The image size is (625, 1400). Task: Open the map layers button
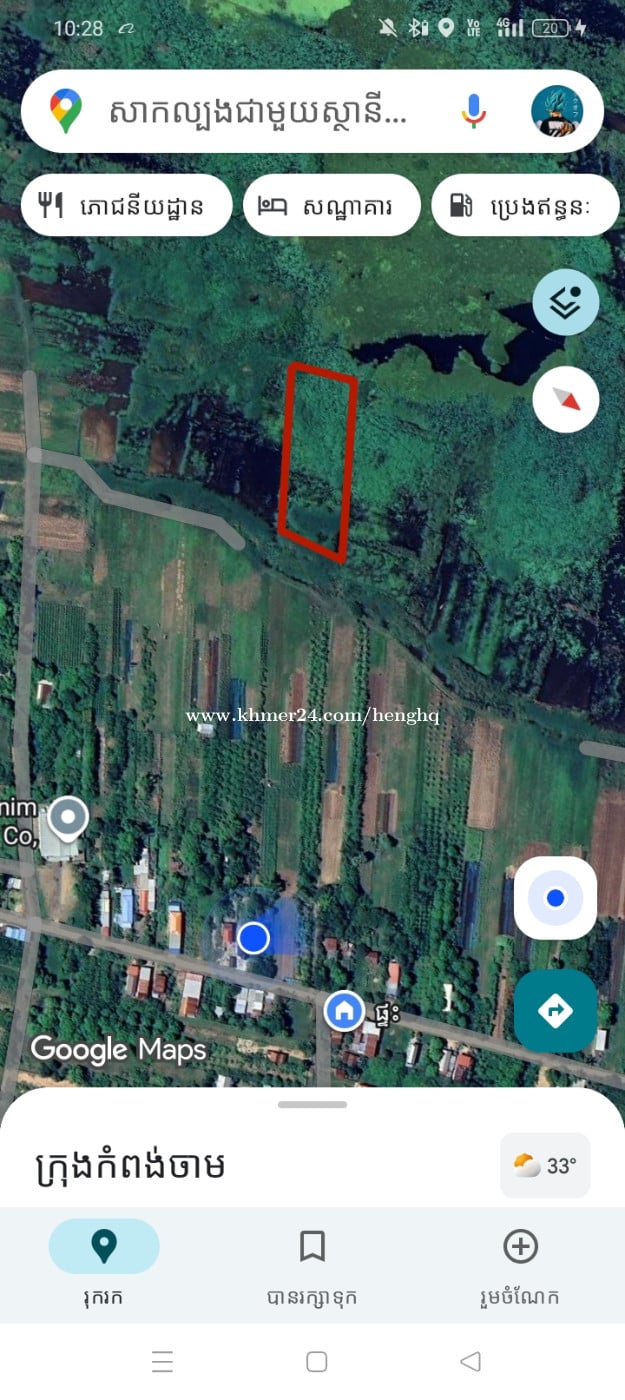tap(566, 302)
